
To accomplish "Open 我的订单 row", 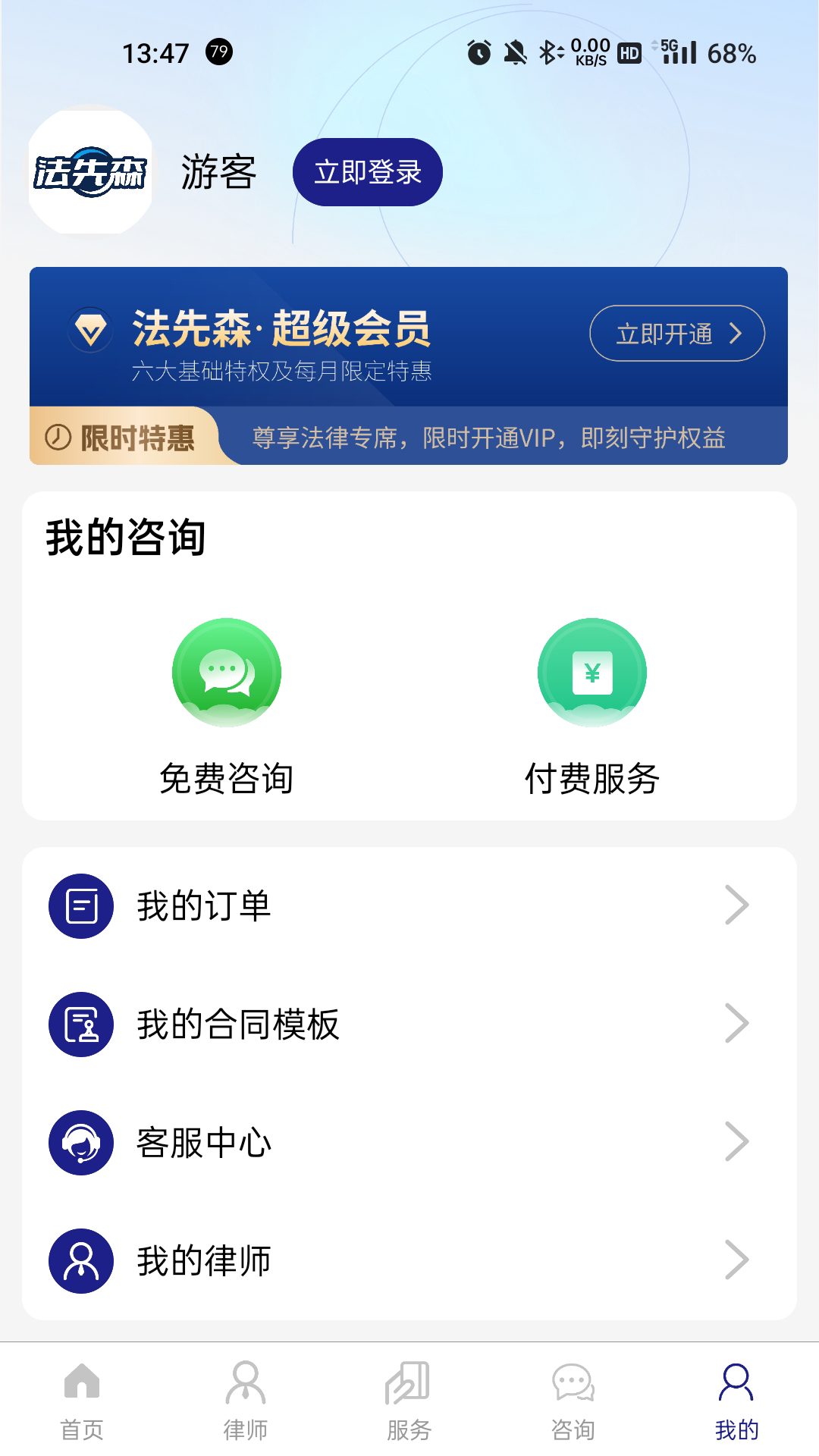I will [x=409, y=905].
